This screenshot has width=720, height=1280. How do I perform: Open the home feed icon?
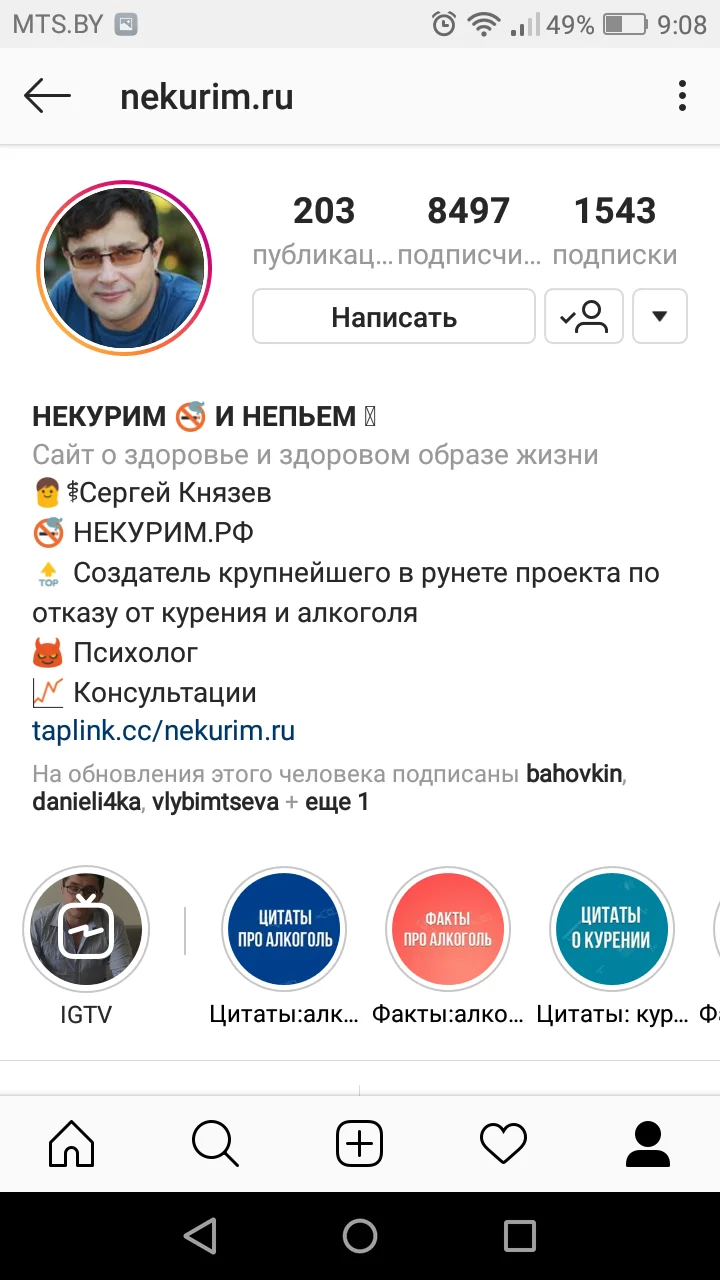pos(71,1143)
